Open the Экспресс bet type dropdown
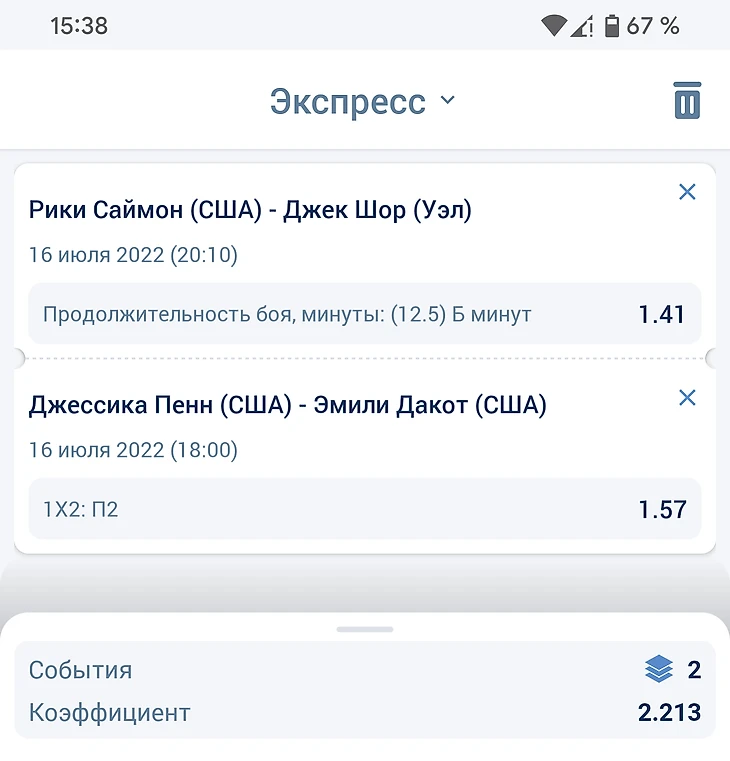730x761 pixels. point(363,102)
